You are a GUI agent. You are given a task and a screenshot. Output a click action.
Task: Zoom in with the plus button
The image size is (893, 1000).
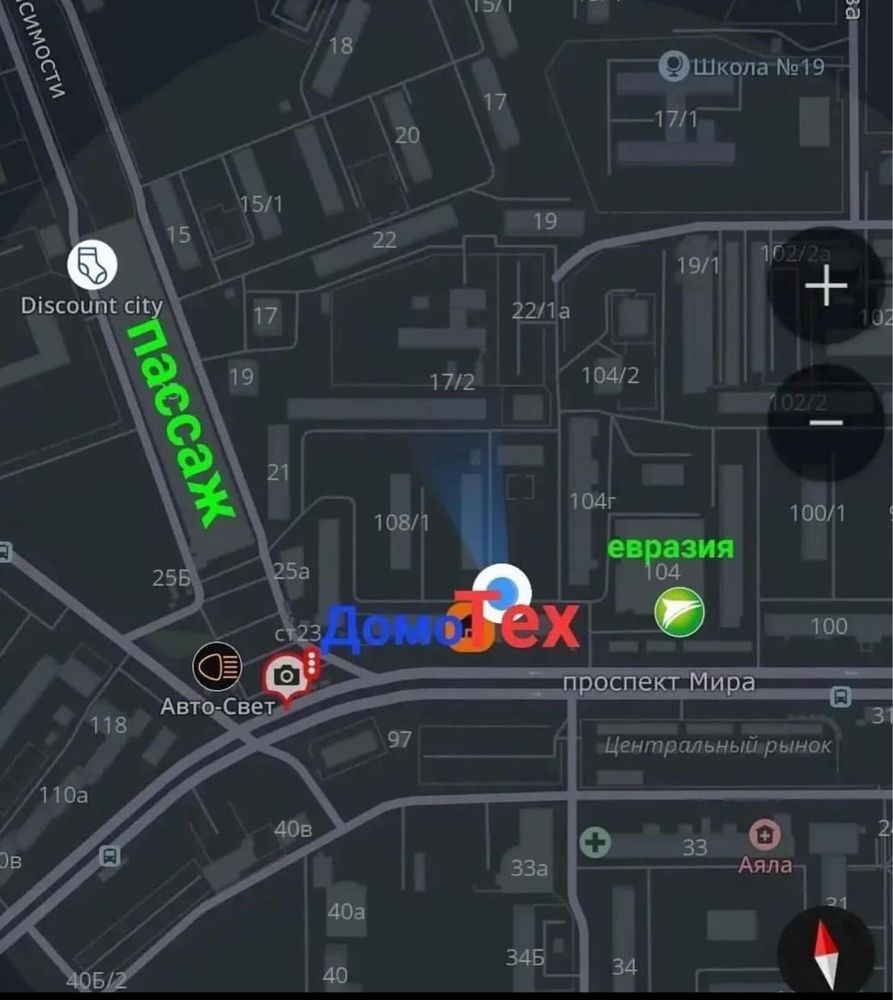(x=826, y=287)
